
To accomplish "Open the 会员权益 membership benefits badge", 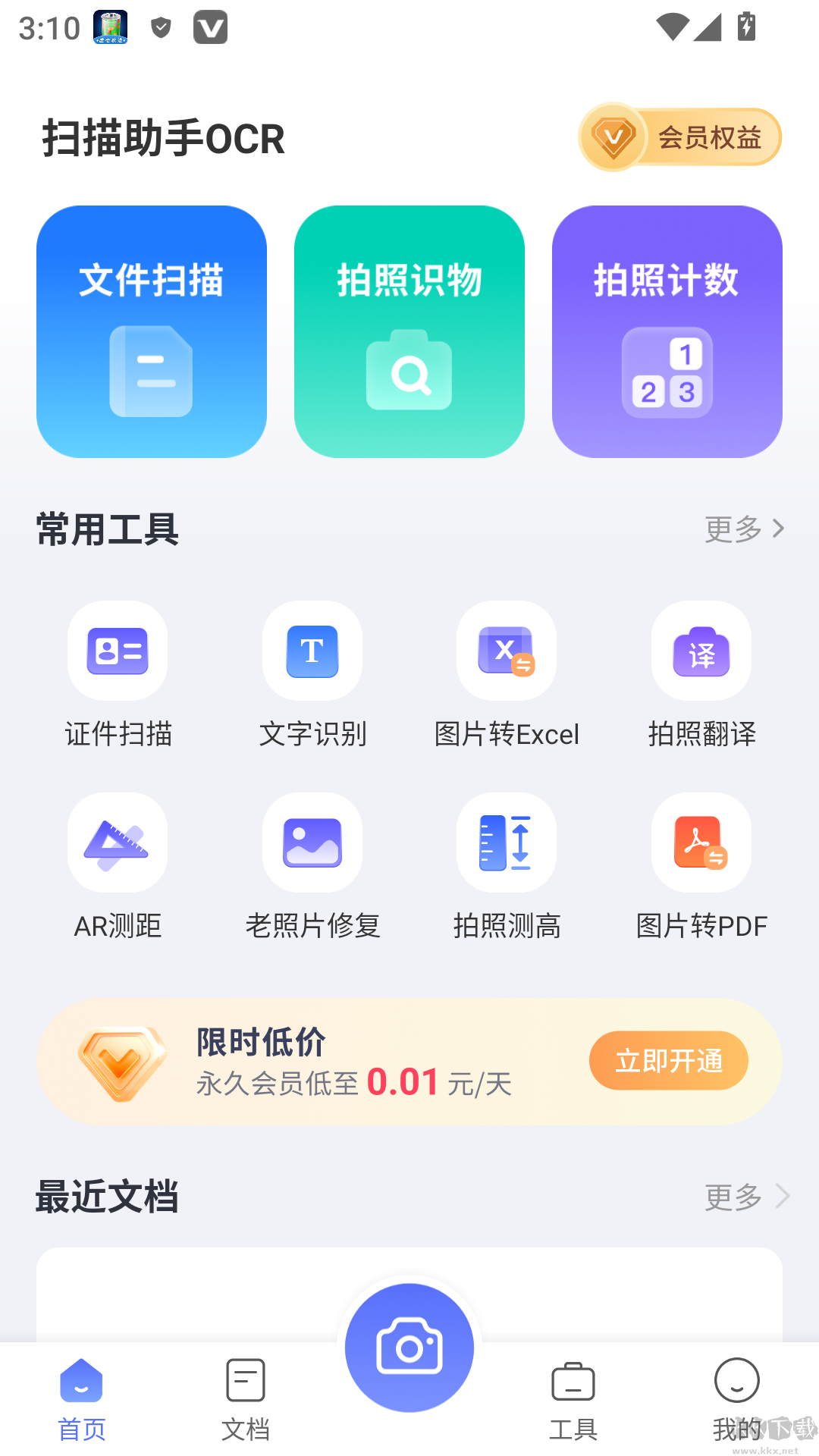I will point(679,137).
